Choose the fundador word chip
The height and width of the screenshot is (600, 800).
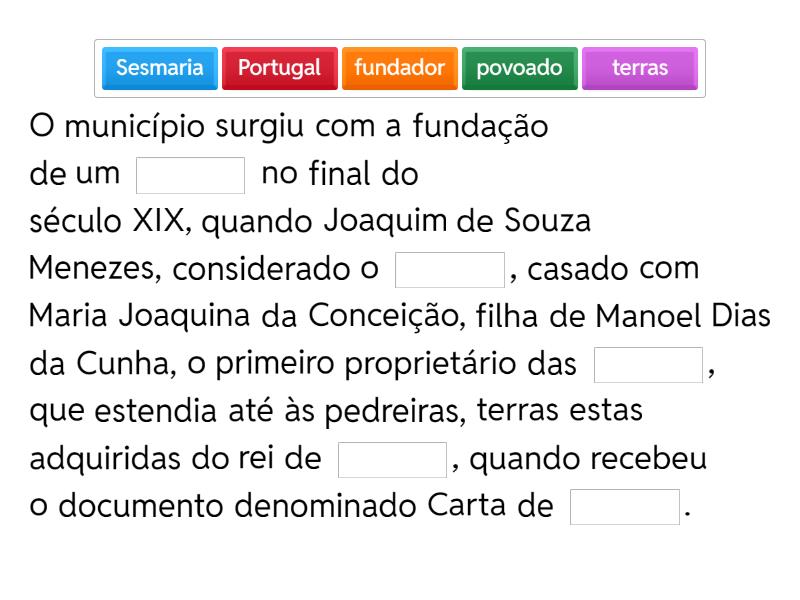(399, 68)
